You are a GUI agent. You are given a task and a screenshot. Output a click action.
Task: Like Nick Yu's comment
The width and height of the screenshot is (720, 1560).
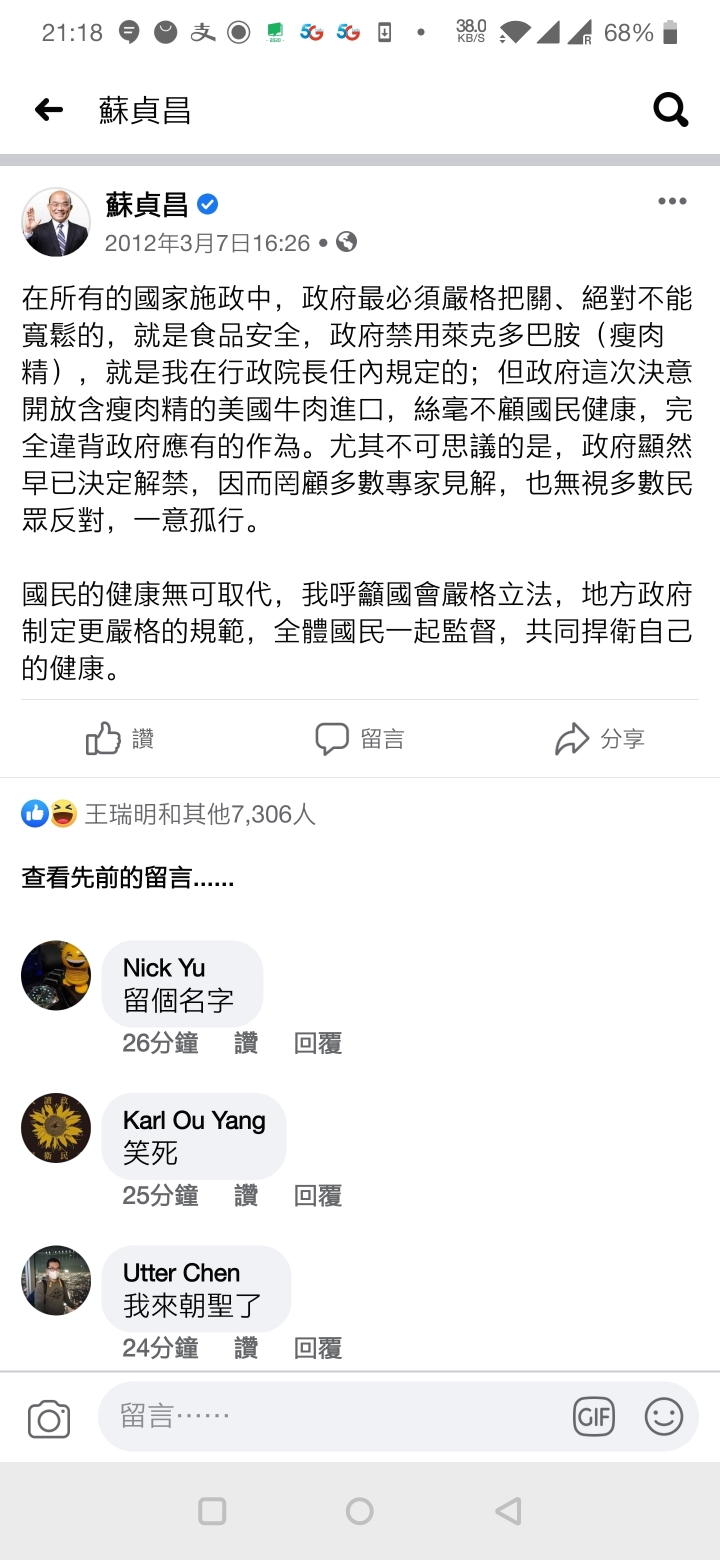click(x=246, y=1043)
